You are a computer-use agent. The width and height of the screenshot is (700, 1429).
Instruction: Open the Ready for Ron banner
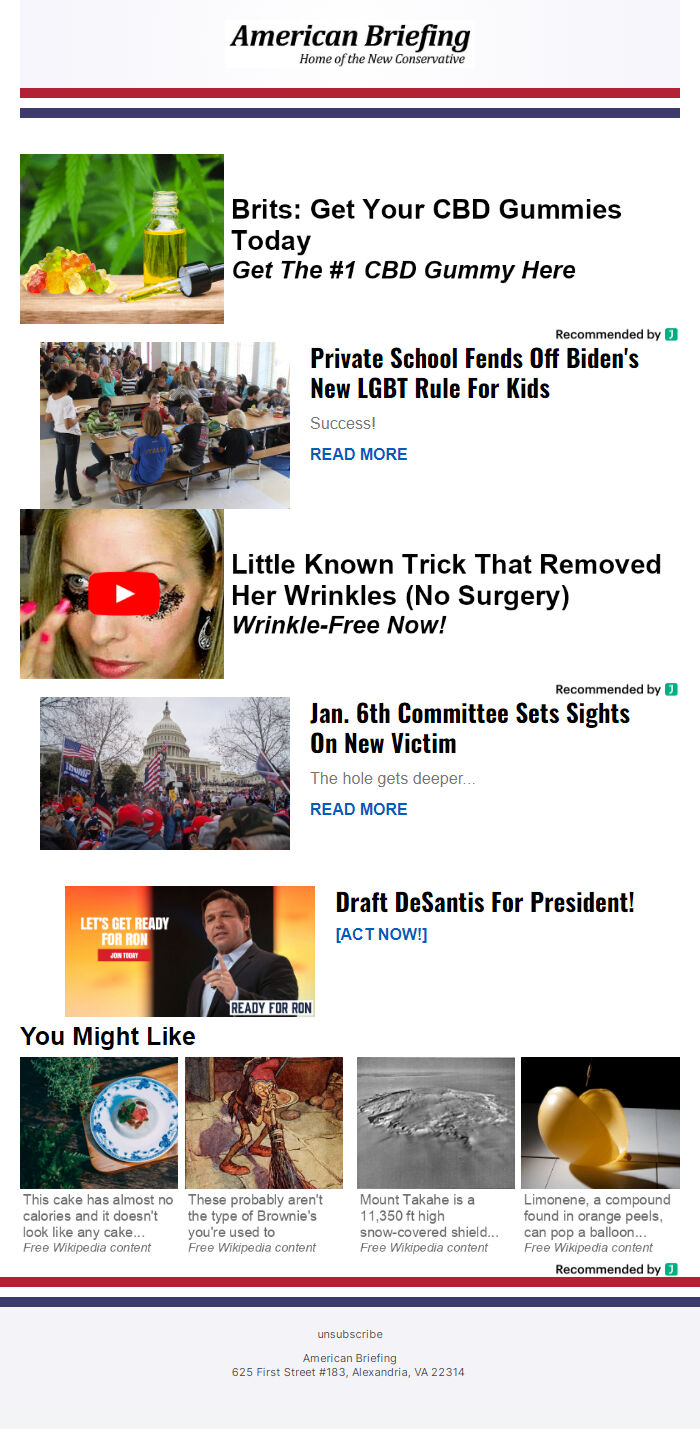point(190,951)
